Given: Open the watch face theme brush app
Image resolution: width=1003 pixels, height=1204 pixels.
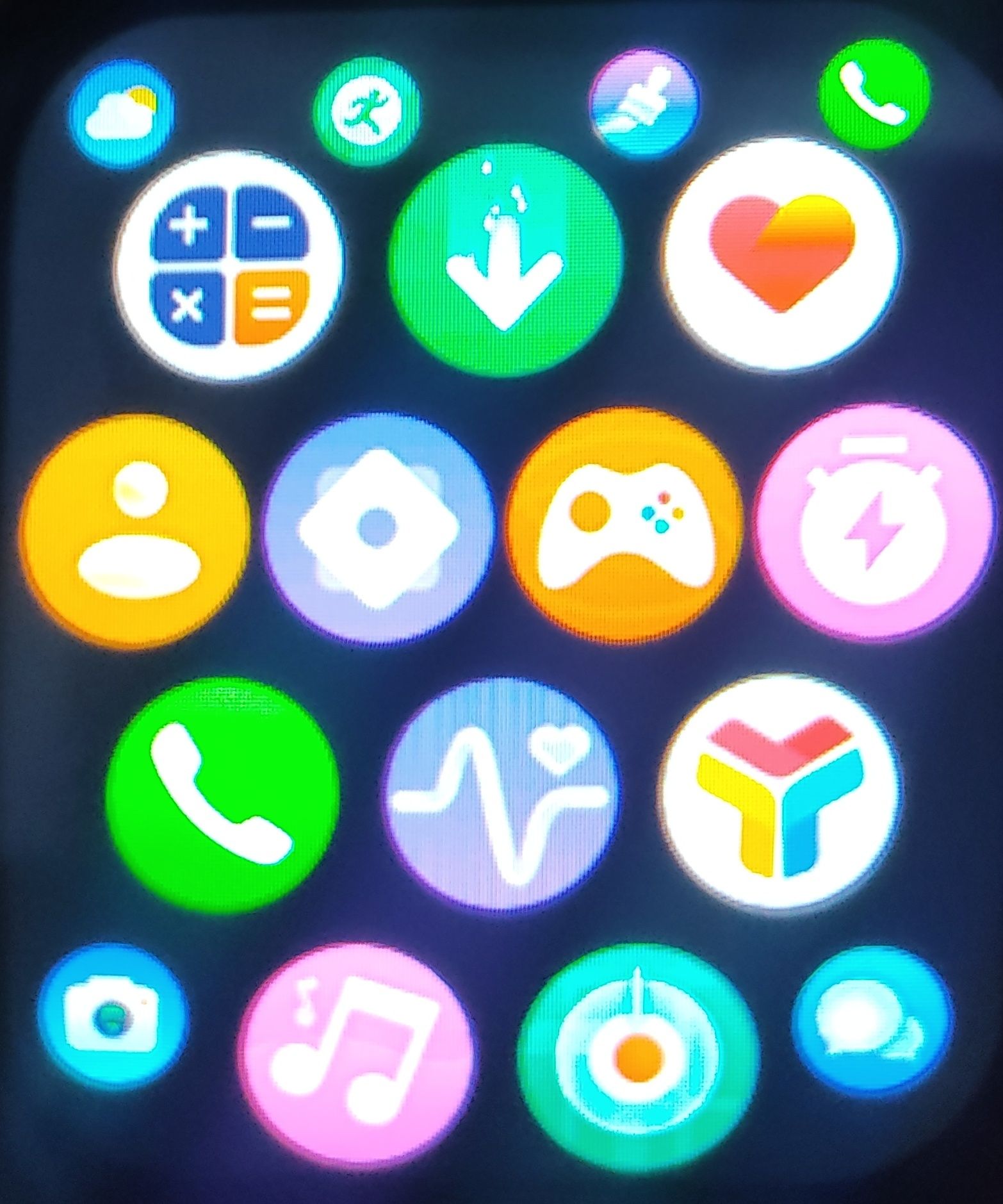Looking at the screenshot, I should click(643, 103).
